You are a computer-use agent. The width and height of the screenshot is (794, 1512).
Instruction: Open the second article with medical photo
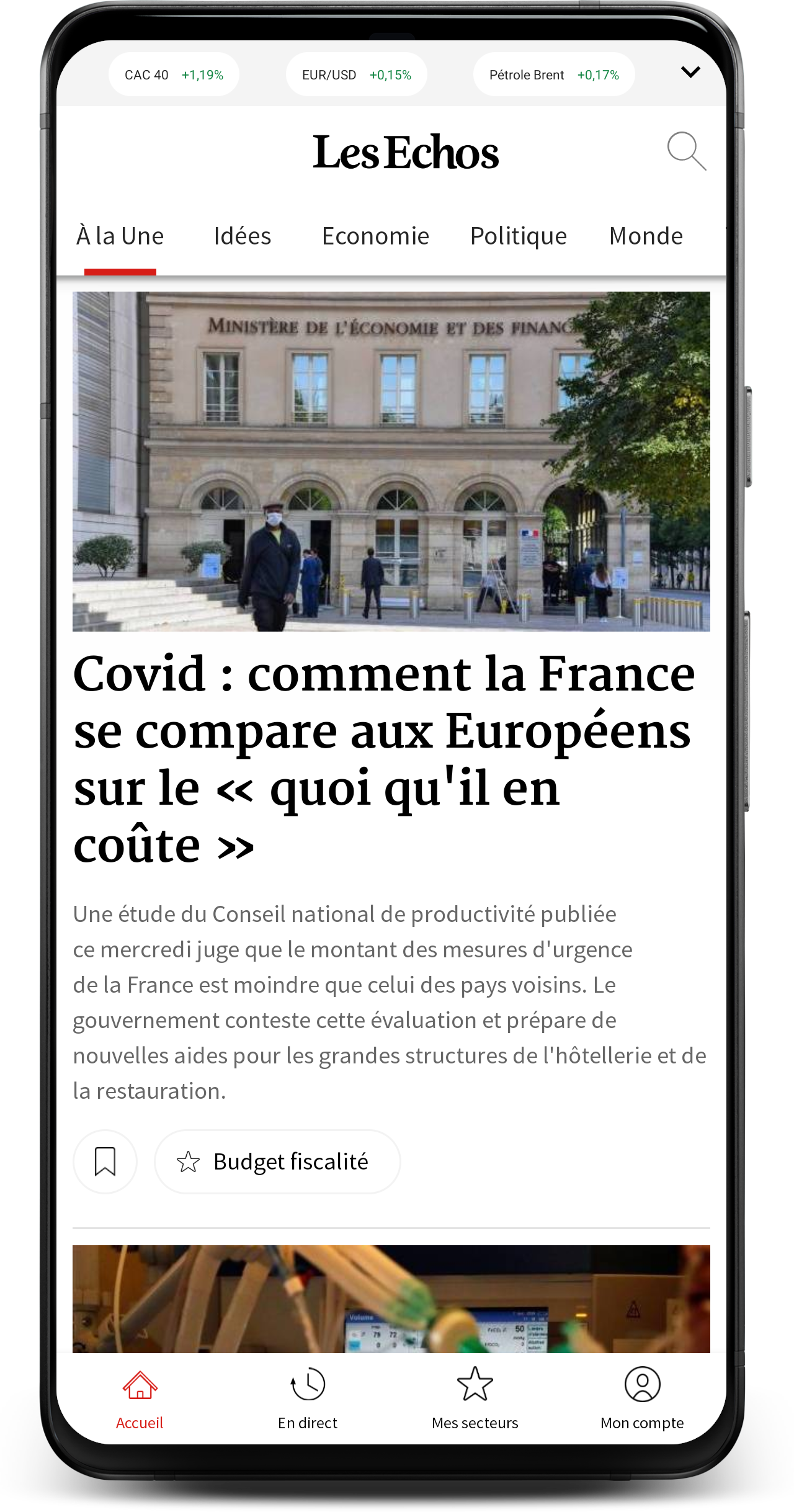click(x=391, y=1299)
